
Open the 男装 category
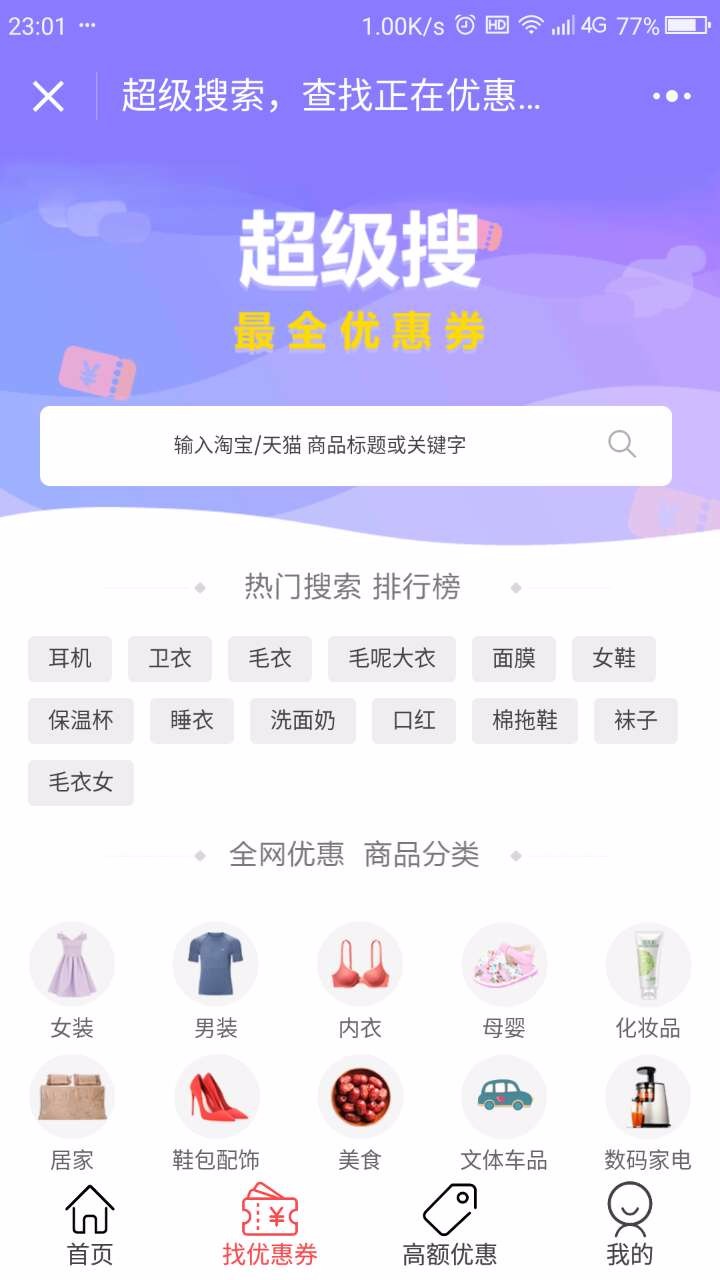coord(216,981)
